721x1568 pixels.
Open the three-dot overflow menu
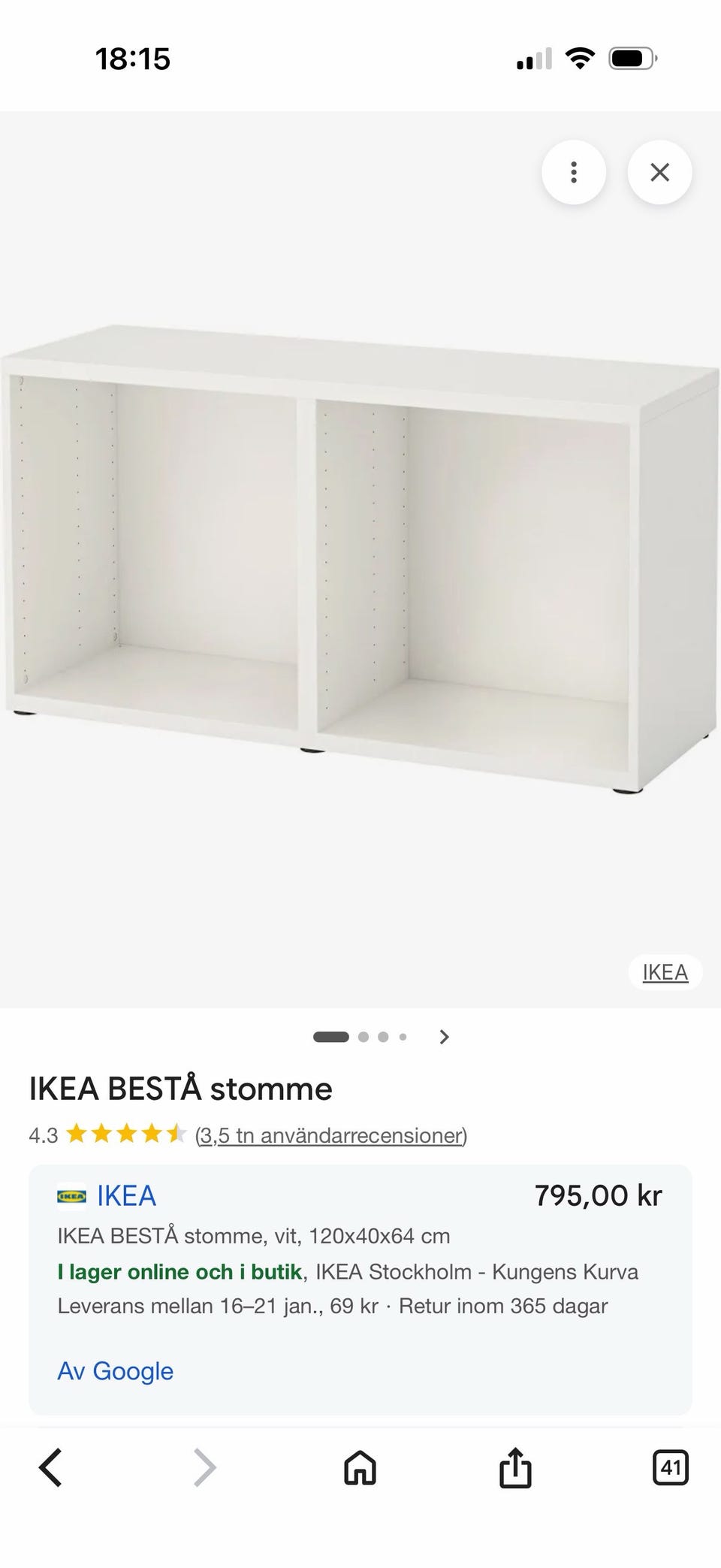573,171
